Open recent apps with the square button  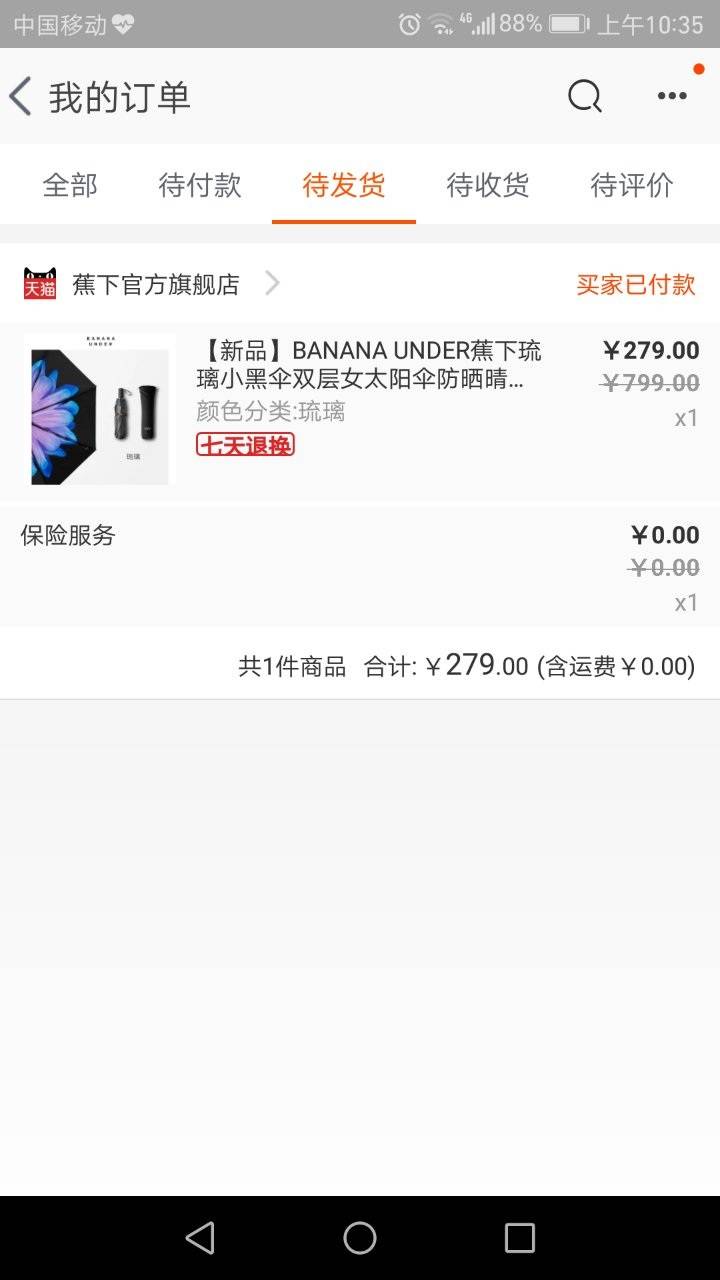tap(520, 1238)
